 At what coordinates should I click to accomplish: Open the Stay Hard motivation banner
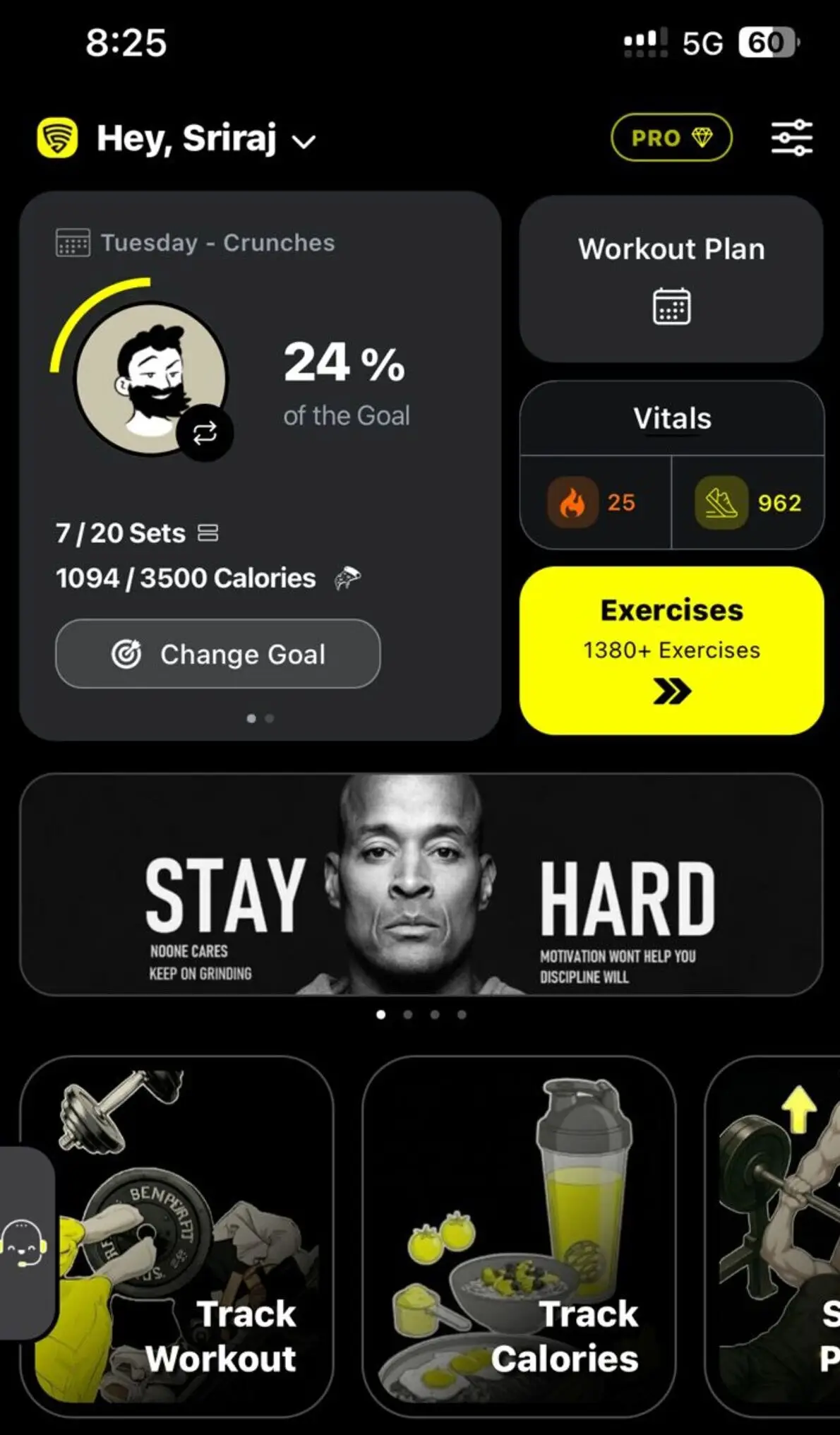tap(421, 884)
